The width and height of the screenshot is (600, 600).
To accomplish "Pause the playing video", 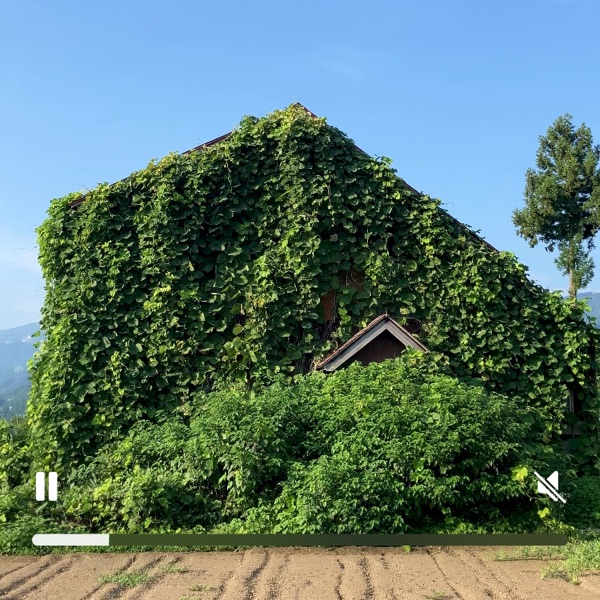I will pyautogui.click(x=46, y=486).
